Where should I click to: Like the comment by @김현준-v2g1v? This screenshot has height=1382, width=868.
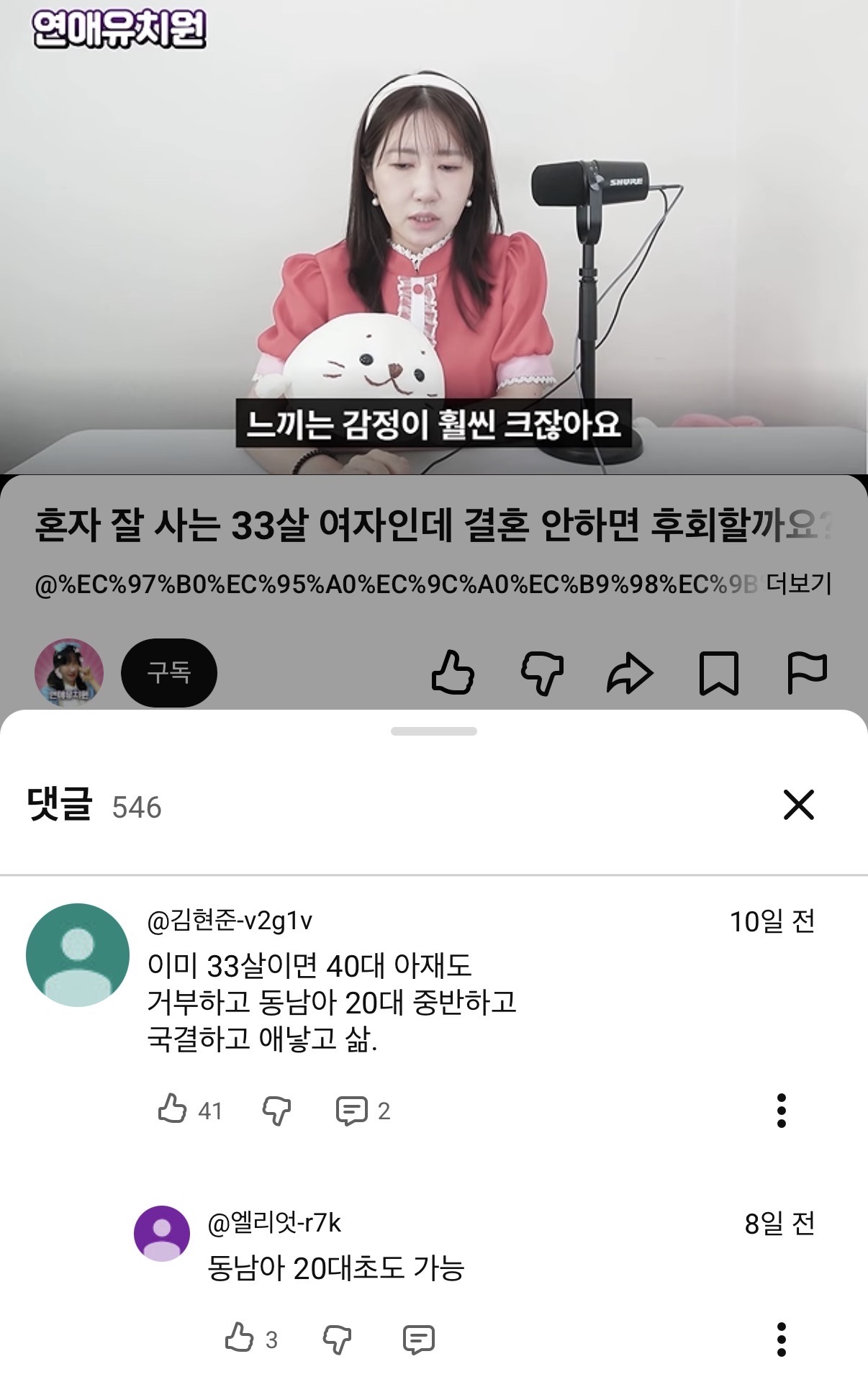click(x=173, y=1108)
